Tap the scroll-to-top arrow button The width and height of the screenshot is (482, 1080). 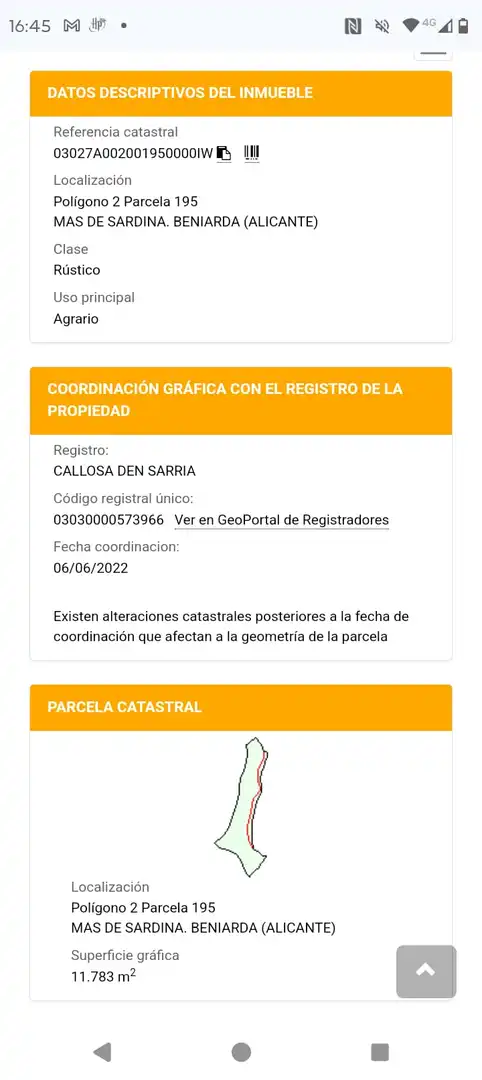pos(426,970)
